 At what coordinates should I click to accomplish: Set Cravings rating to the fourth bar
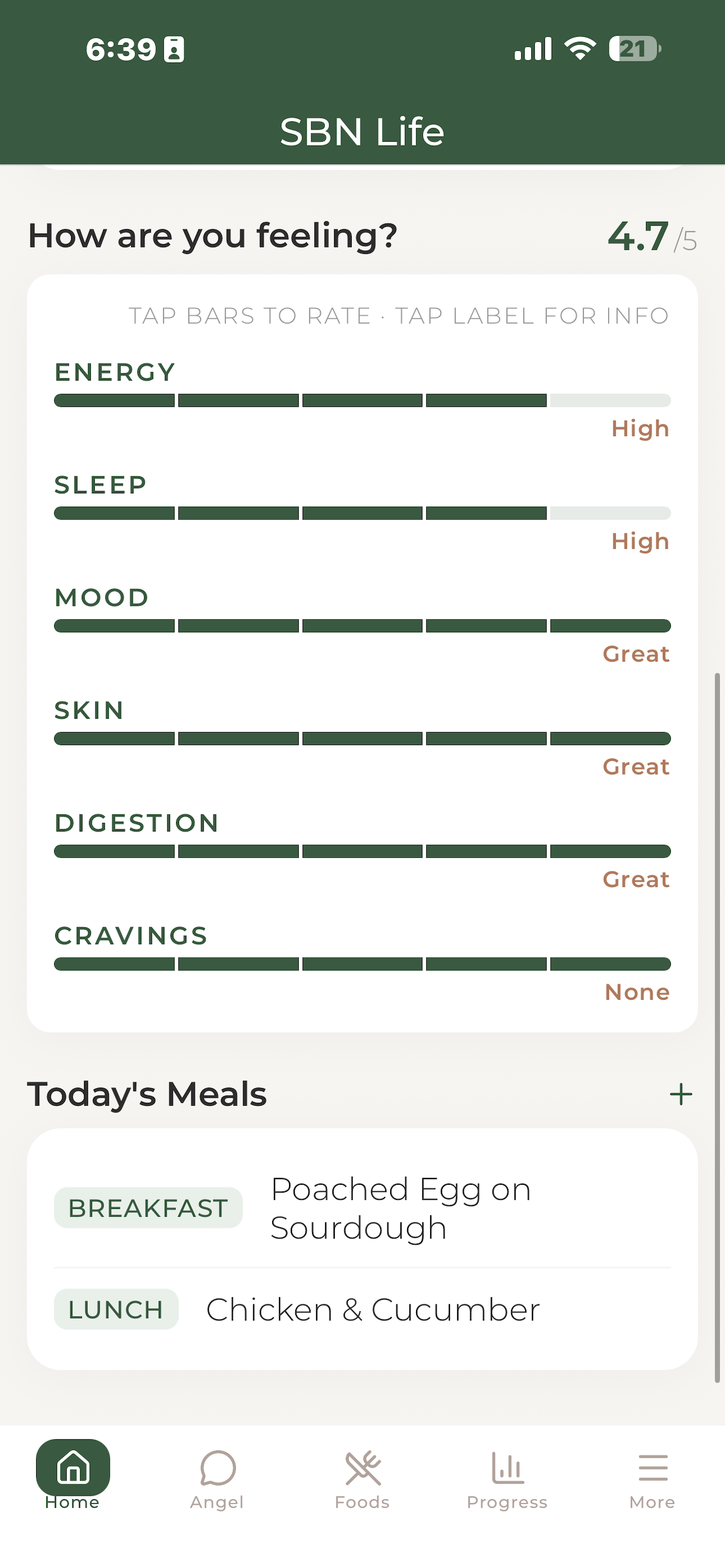point(486,964)
